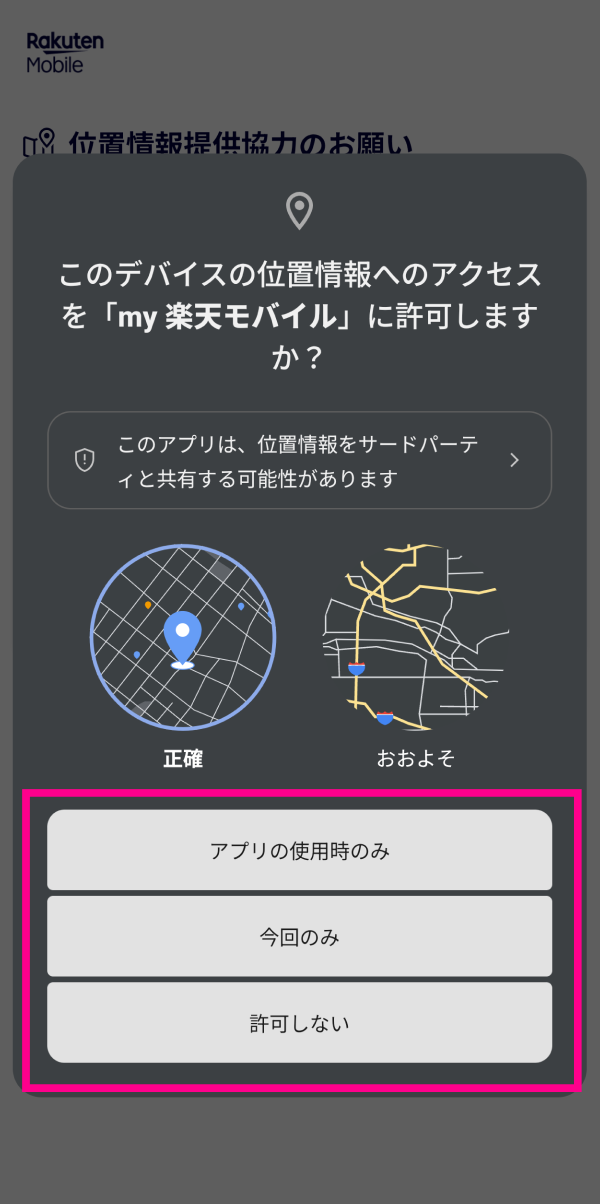
Task: Allow location with アプリの使用時のみ
Action: point(299,851)
